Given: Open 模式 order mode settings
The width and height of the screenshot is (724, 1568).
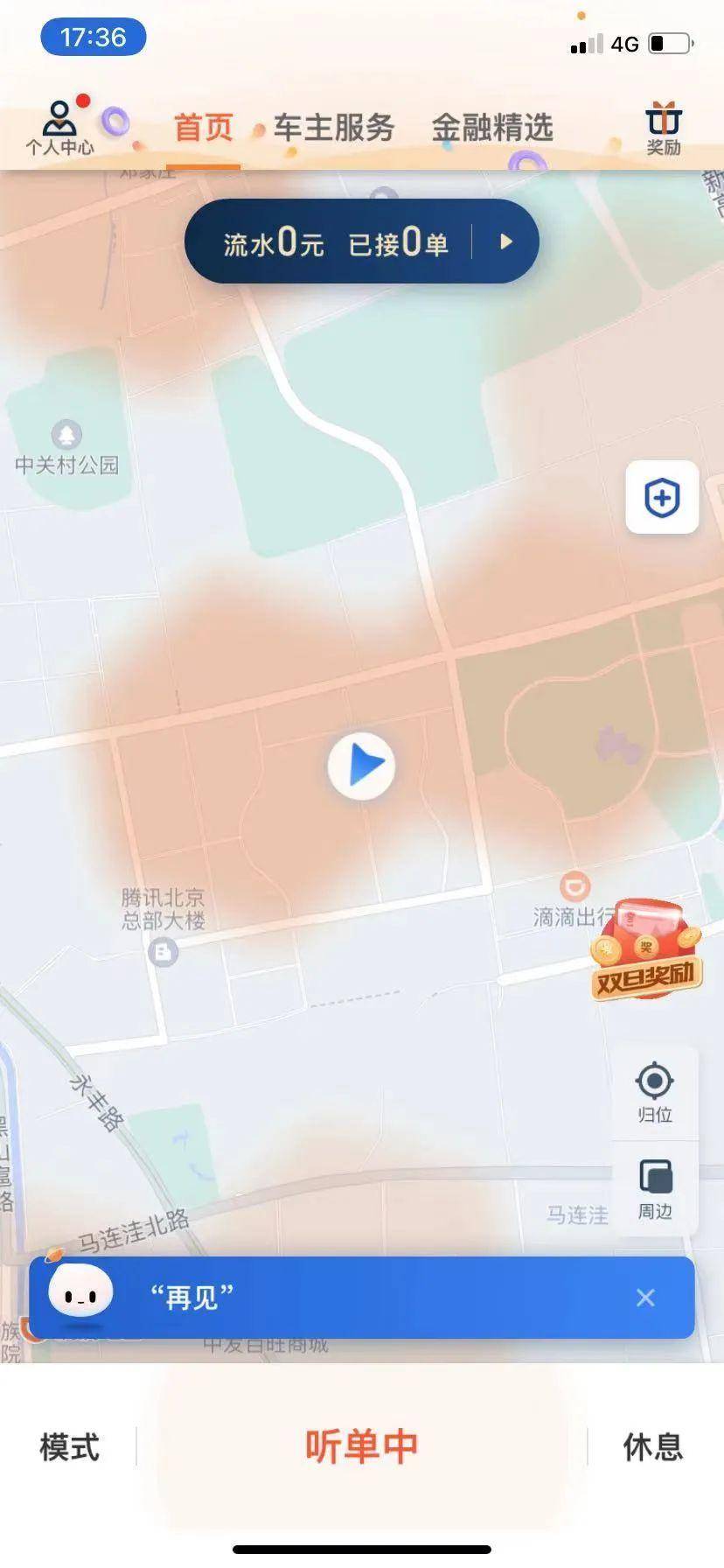Looking at the screenshot, I should coord(69,1447).
